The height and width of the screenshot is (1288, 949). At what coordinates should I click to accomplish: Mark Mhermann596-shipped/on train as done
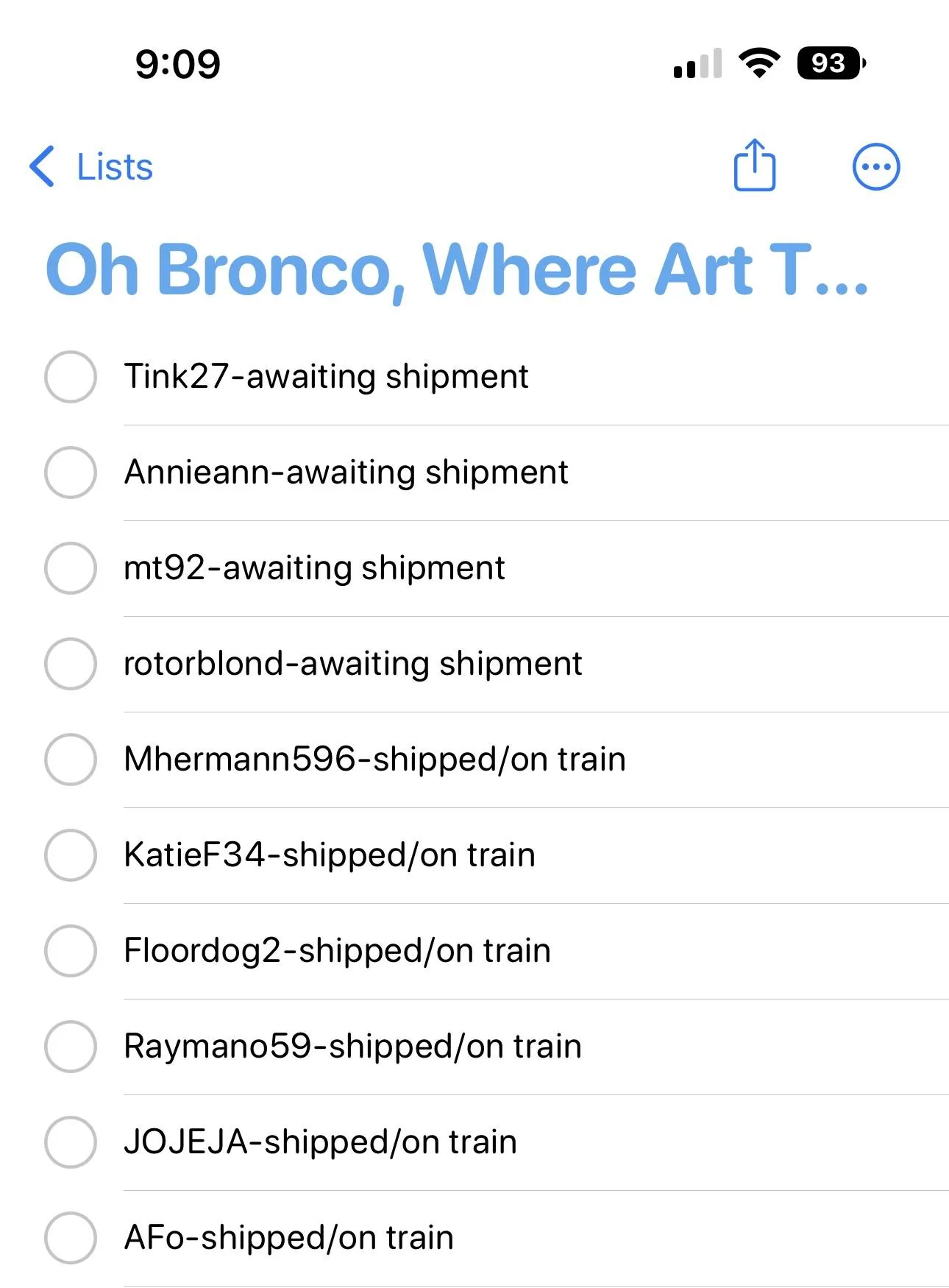coord(71,760)
